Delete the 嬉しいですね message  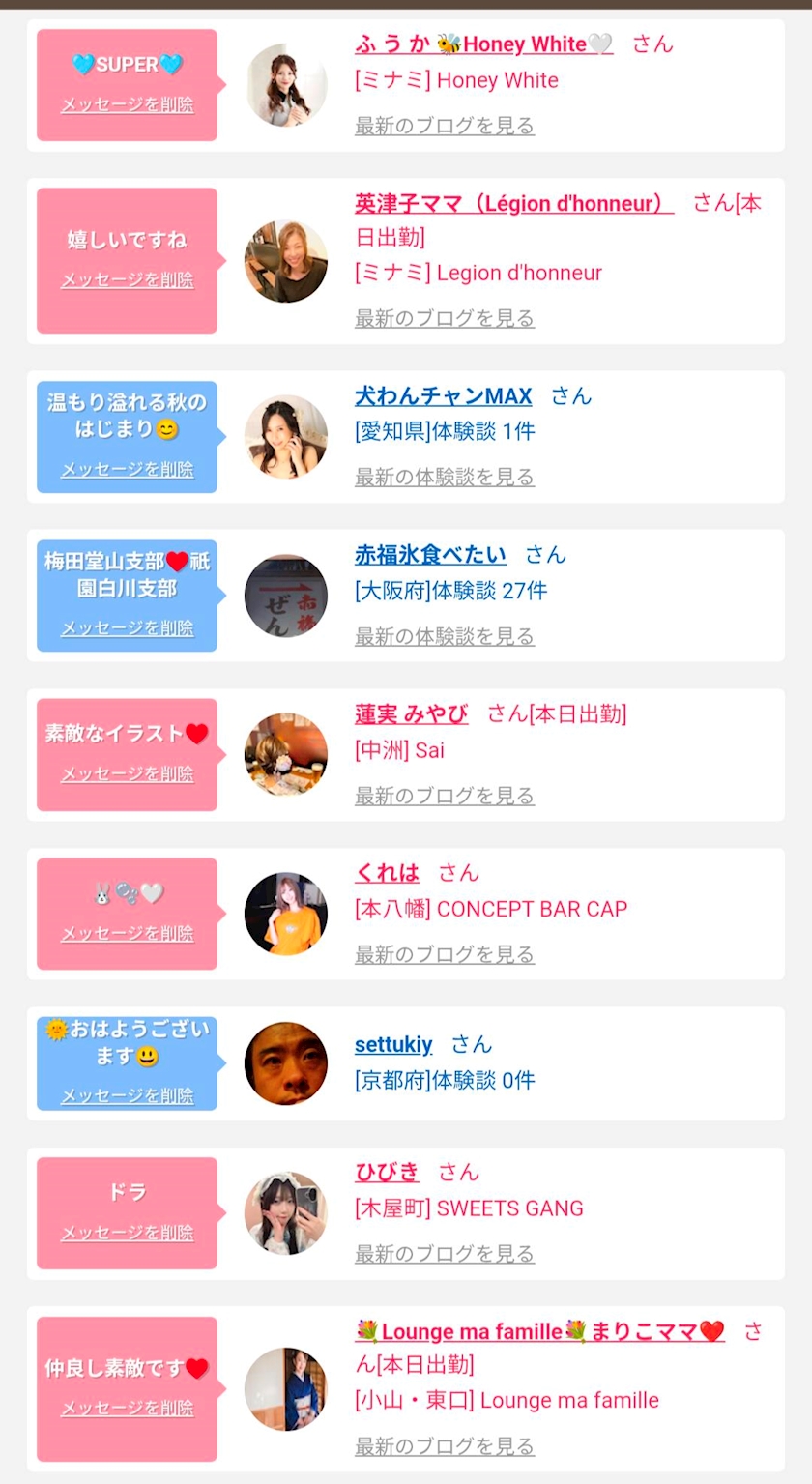coord(128,279)
